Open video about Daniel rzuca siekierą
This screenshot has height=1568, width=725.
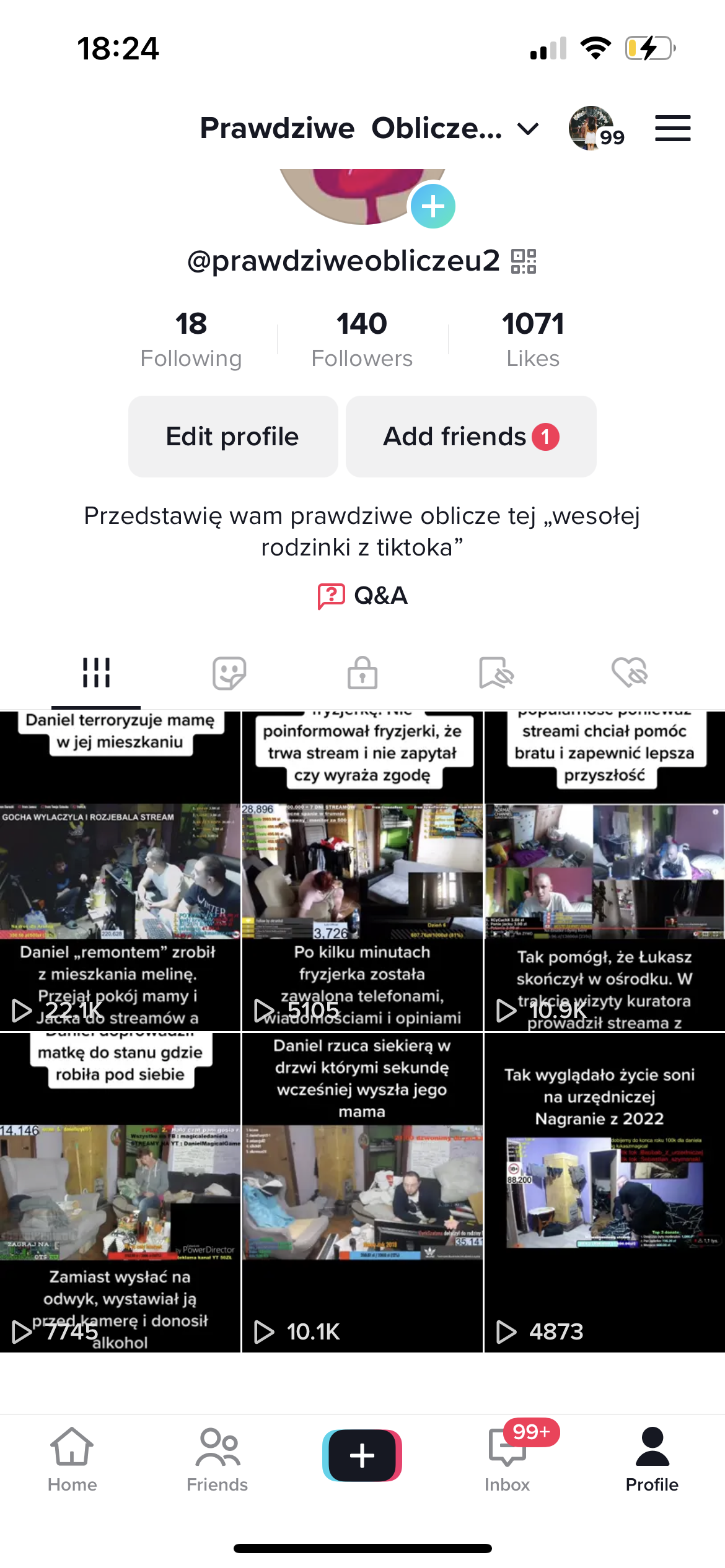(x=362, y=1192)
